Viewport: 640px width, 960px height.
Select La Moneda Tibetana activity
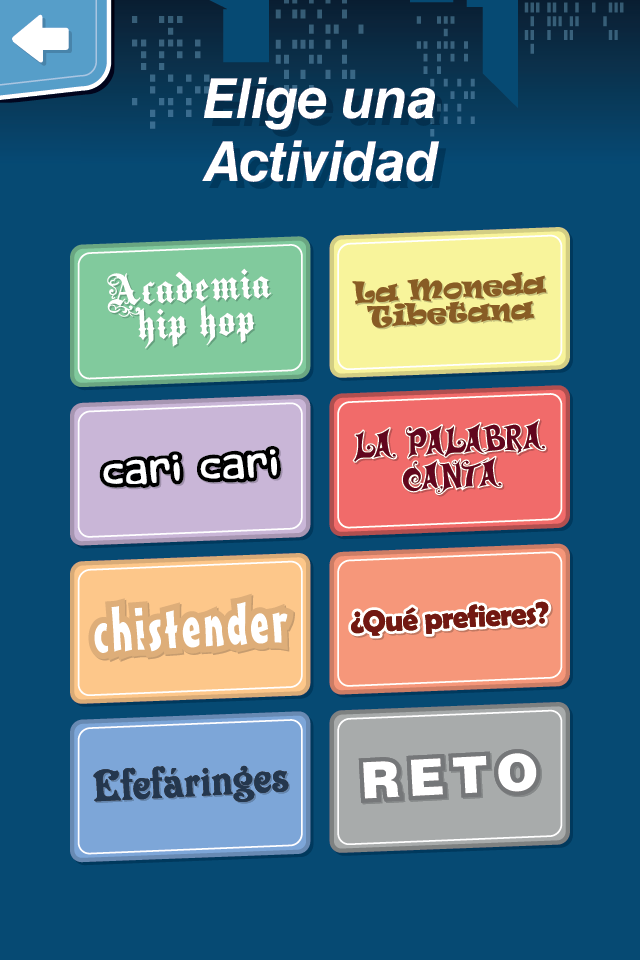click(450, 302)
